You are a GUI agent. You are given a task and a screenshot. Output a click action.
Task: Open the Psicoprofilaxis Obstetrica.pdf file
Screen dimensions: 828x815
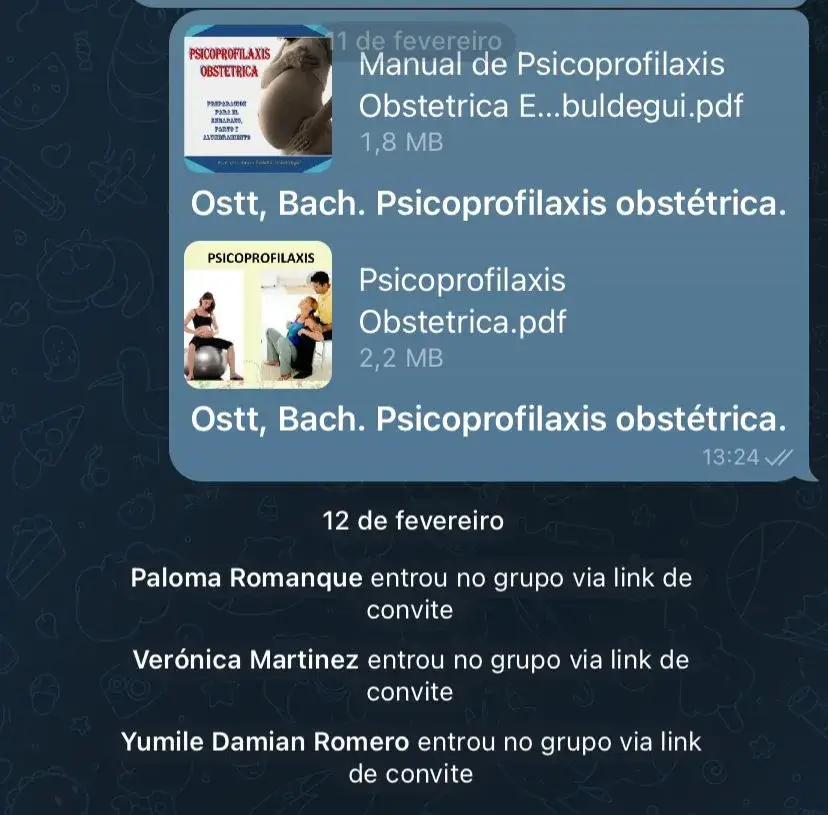(x=258, y=314)
